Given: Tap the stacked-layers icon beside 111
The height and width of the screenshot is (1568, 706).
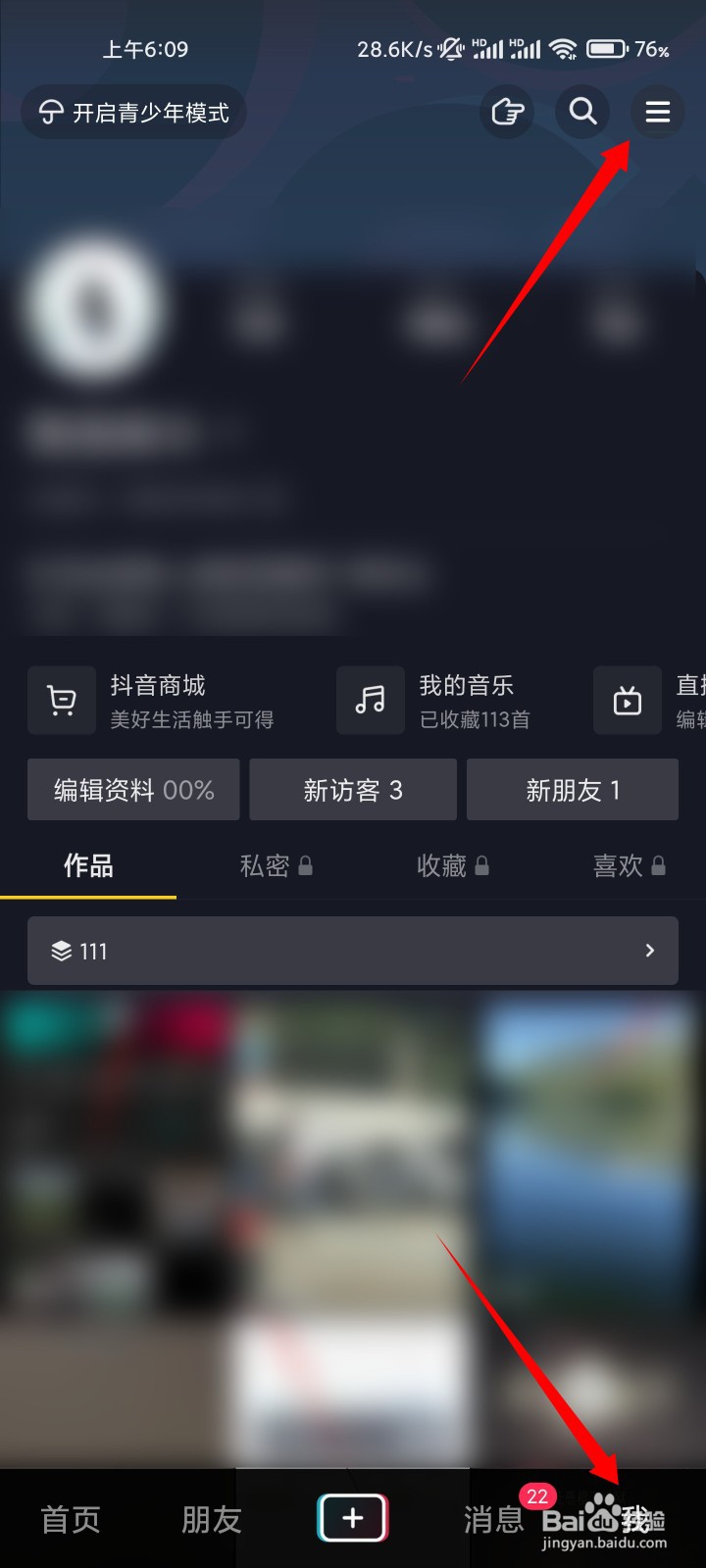Looking at the screenshot, I should [59, 950].
